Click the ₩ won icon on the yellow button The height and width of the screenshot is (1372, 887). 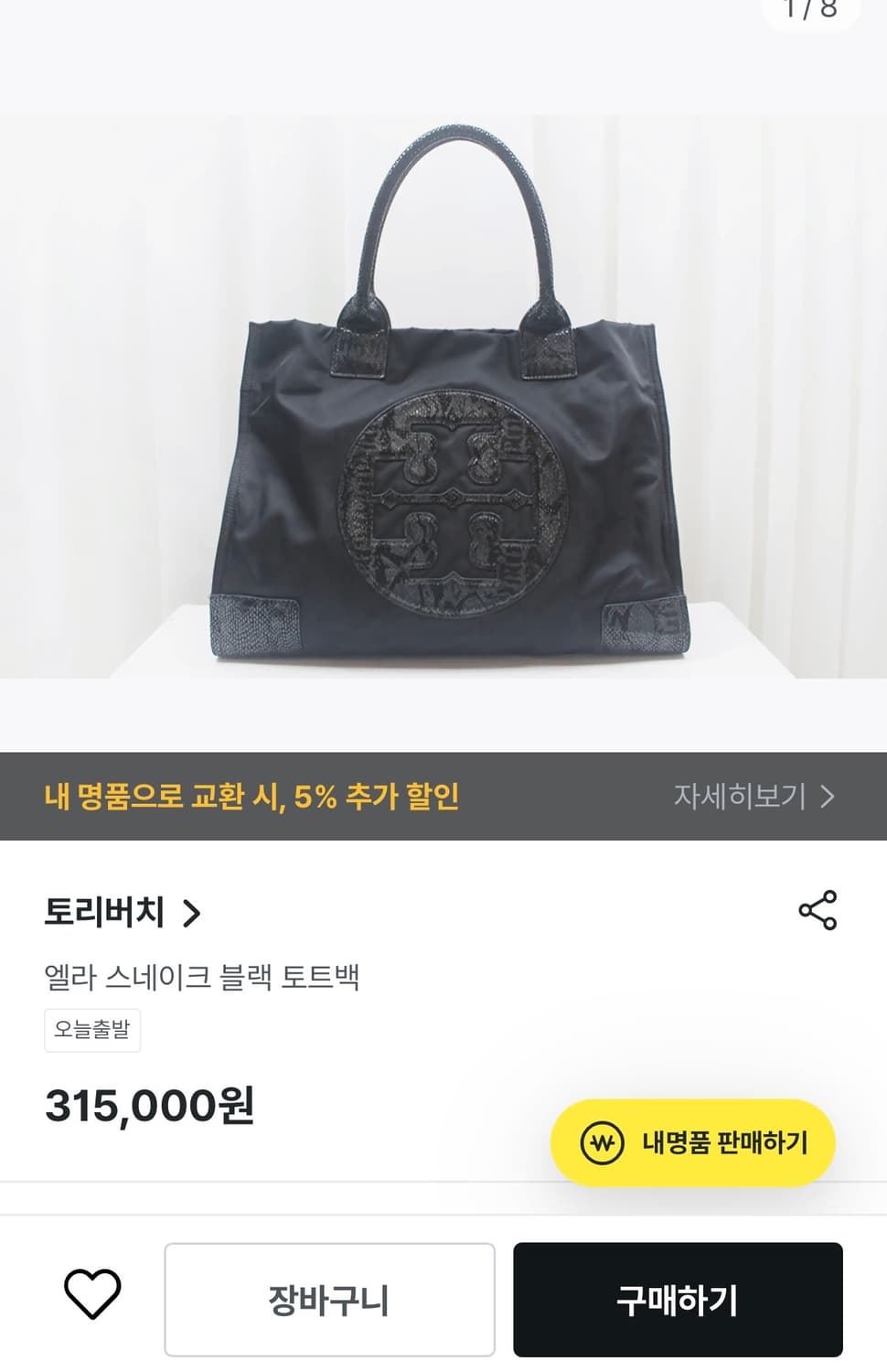[x=599, y=1141]
